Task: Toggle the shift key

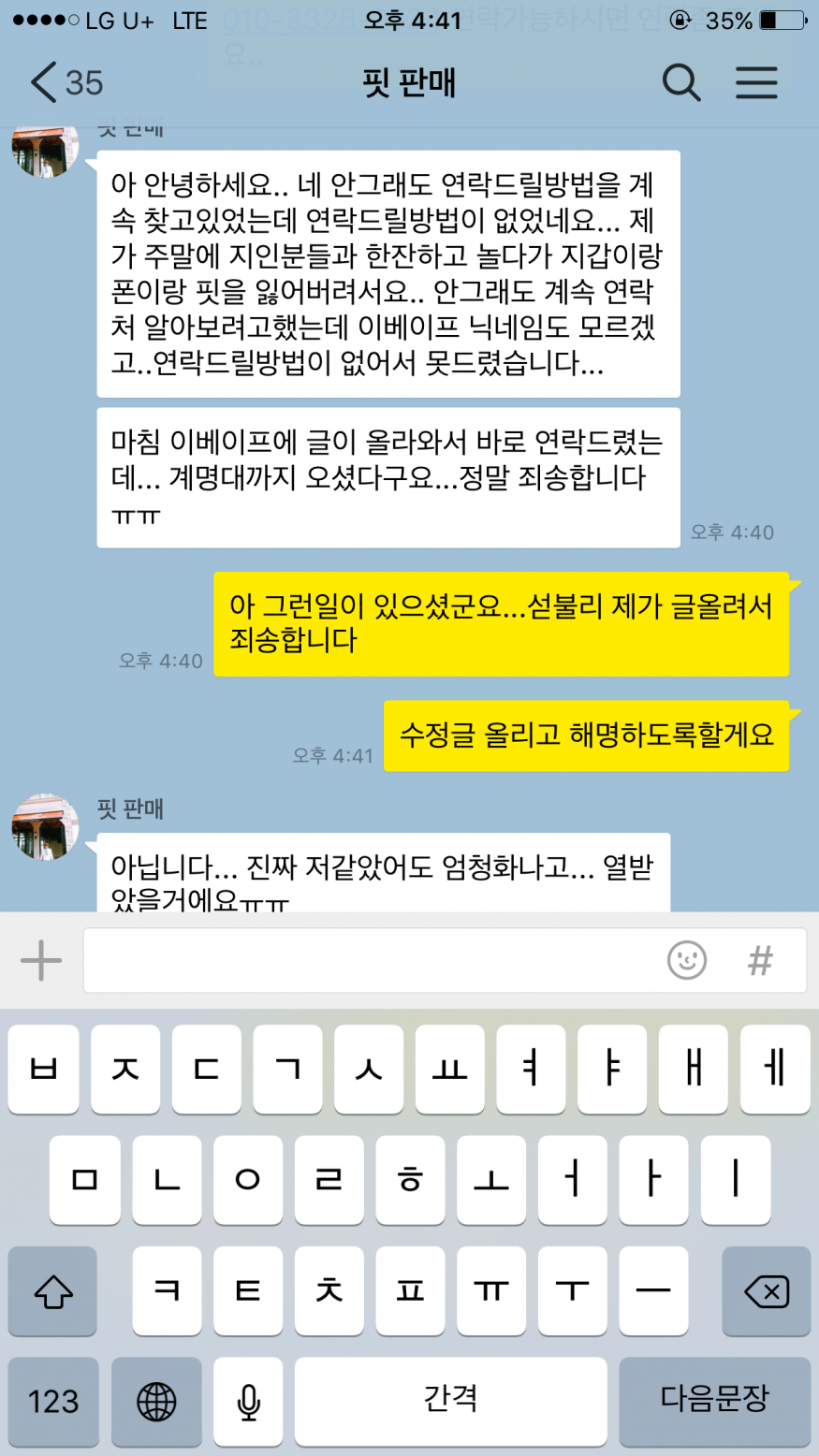Action: coord(53,1292)
